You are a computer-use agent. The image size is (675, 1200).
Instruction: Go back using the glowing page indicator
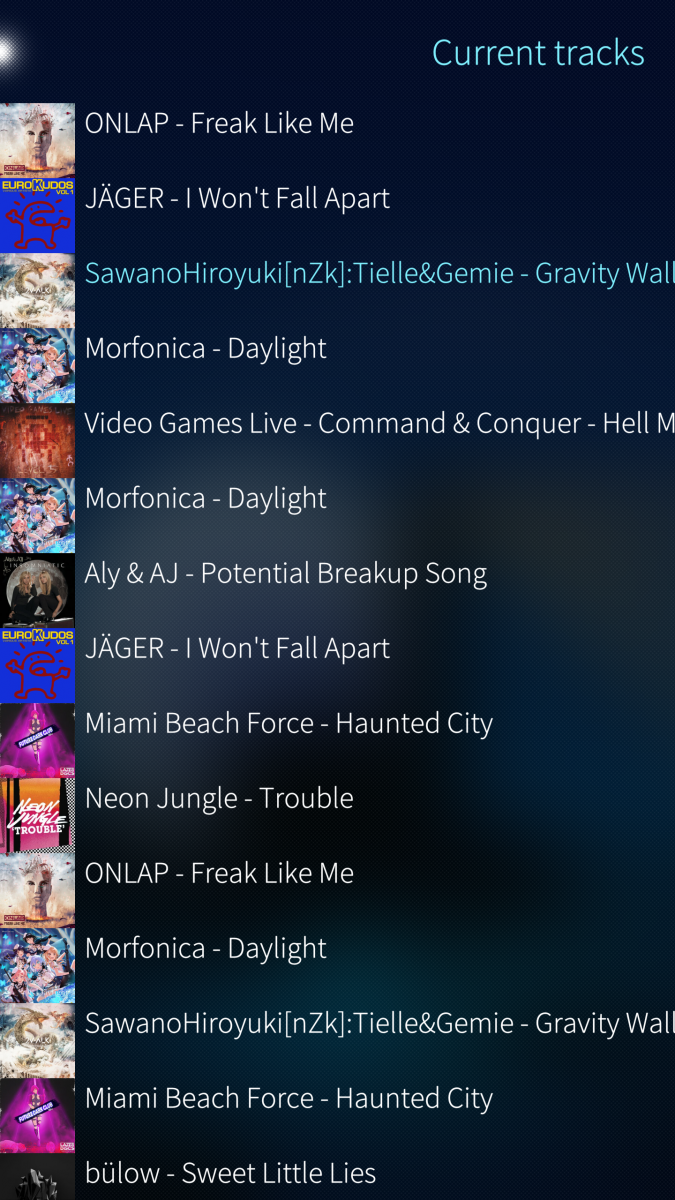(6, 52)
